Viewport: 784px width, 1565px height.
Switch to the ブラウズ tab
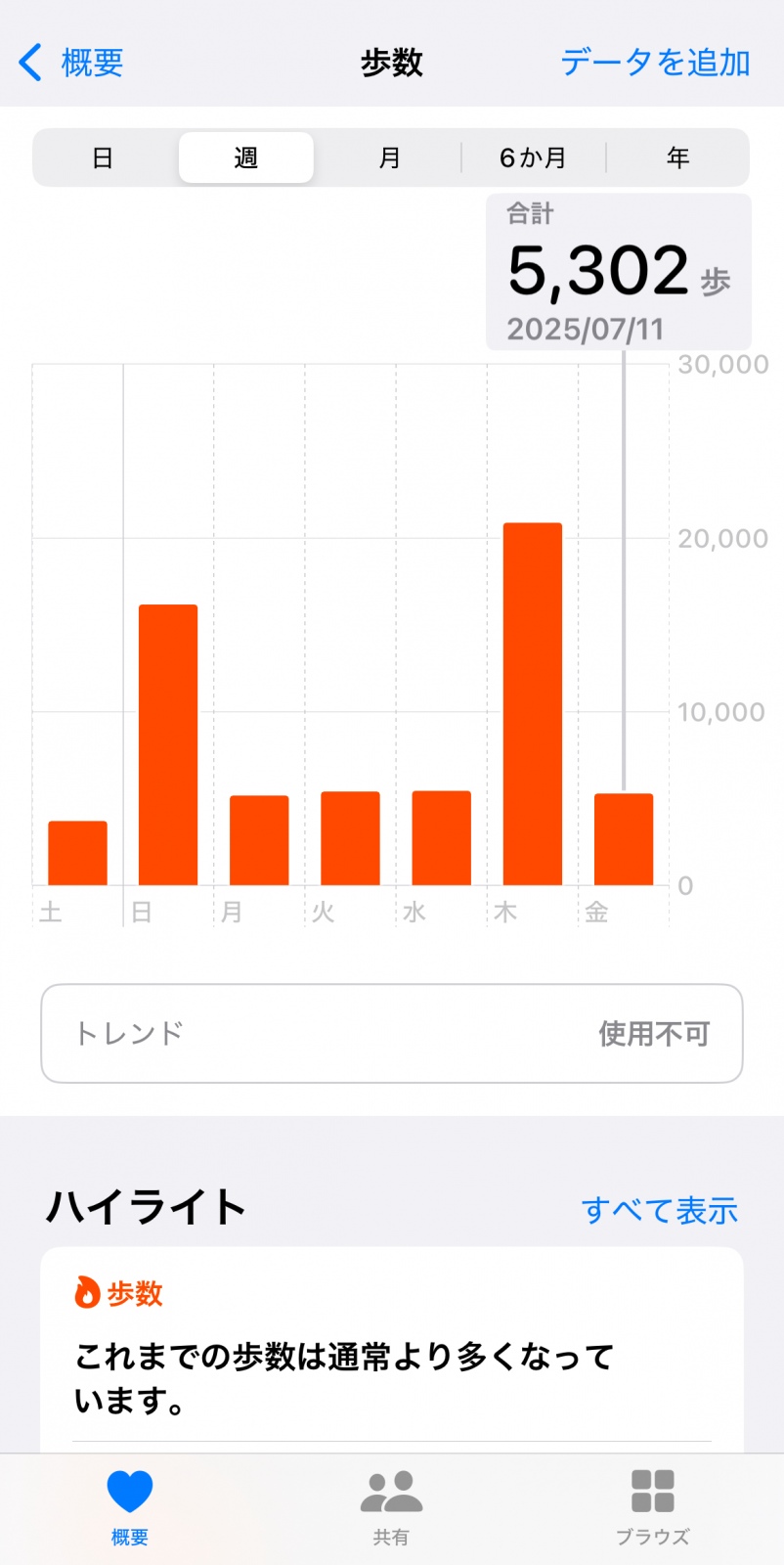pyautogui.click(x=652, y=1507)
